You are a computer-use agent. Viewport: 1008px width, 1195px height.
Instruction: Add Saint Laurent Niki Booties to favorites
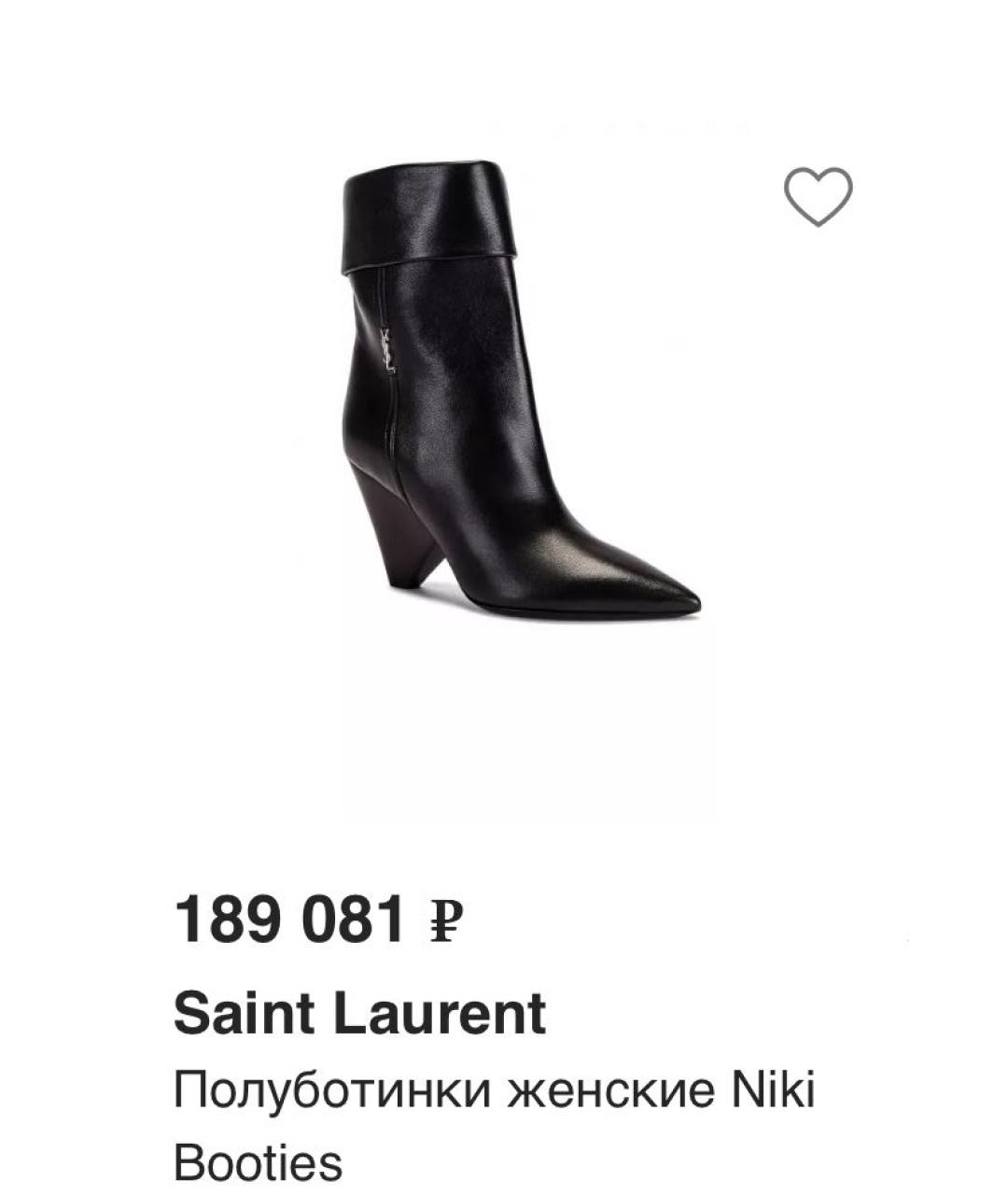tap(818, 196)
